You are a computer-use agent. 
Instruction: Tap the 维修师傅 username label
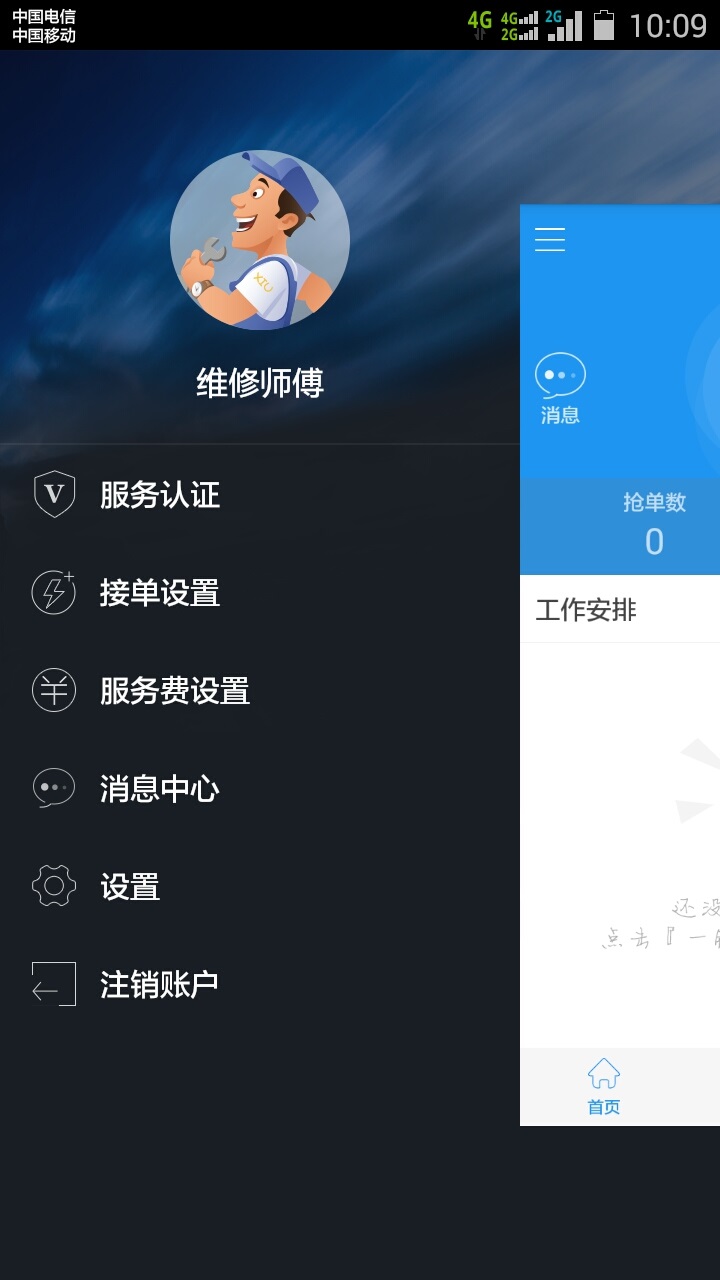(x=260, y=383)
